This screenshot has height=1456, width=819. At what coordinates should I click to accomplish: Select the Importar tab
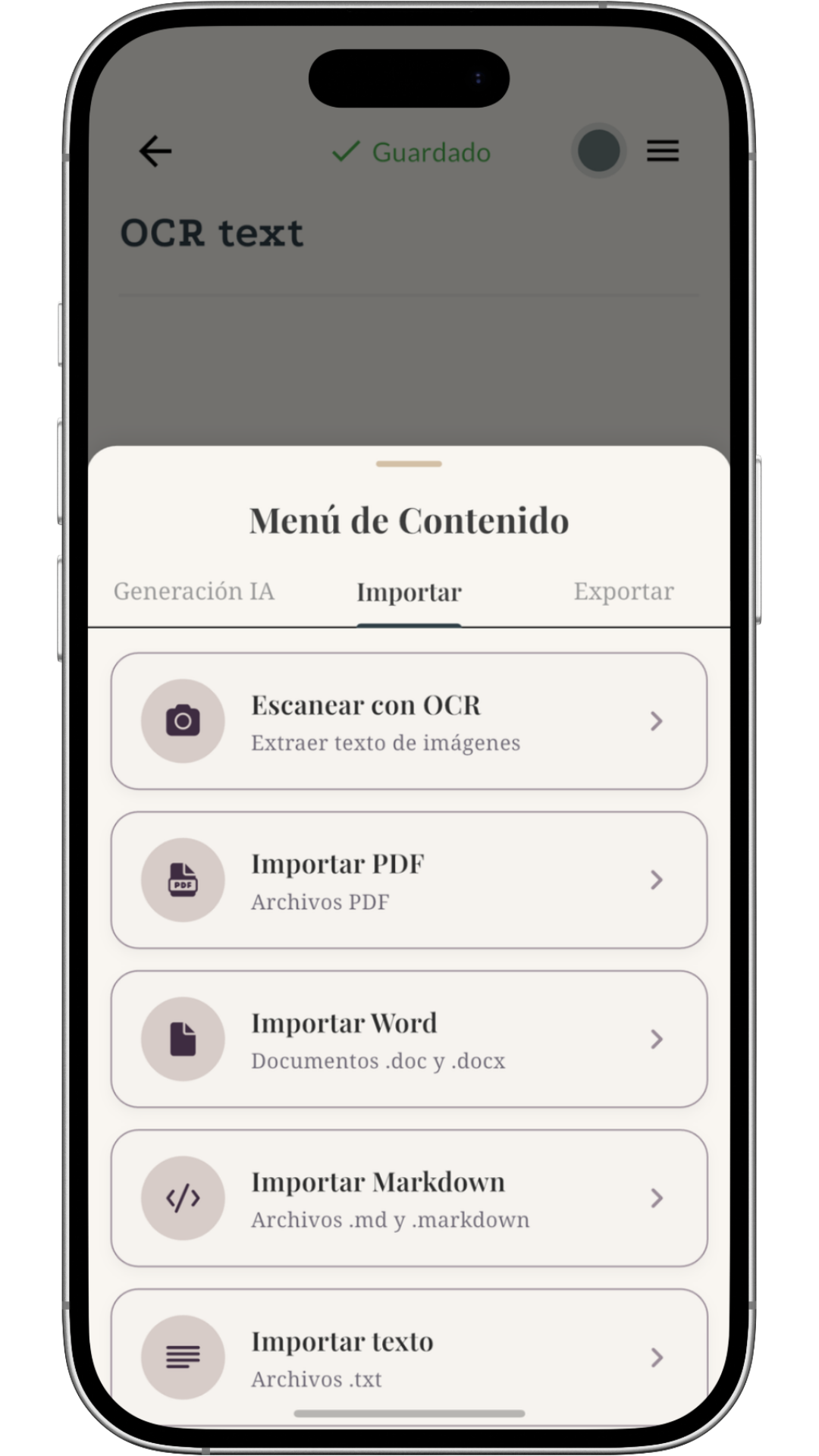tap(409, 592)
